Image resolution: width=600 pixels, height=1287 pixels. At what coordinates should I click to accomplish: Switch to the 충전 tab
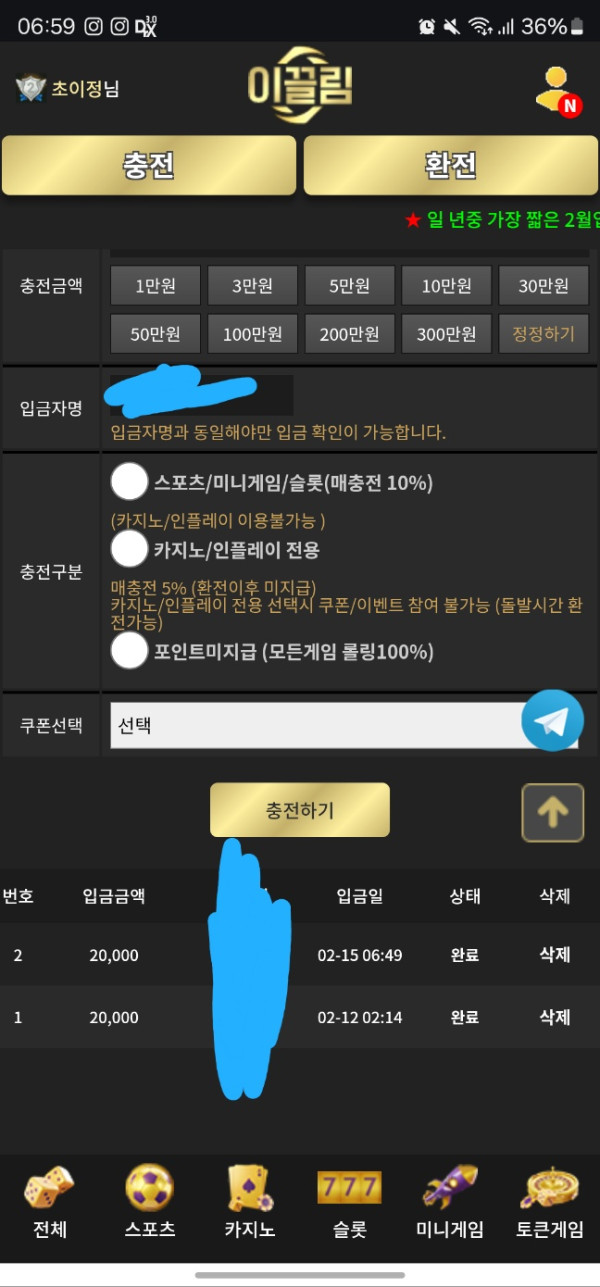tap(149, 165)
